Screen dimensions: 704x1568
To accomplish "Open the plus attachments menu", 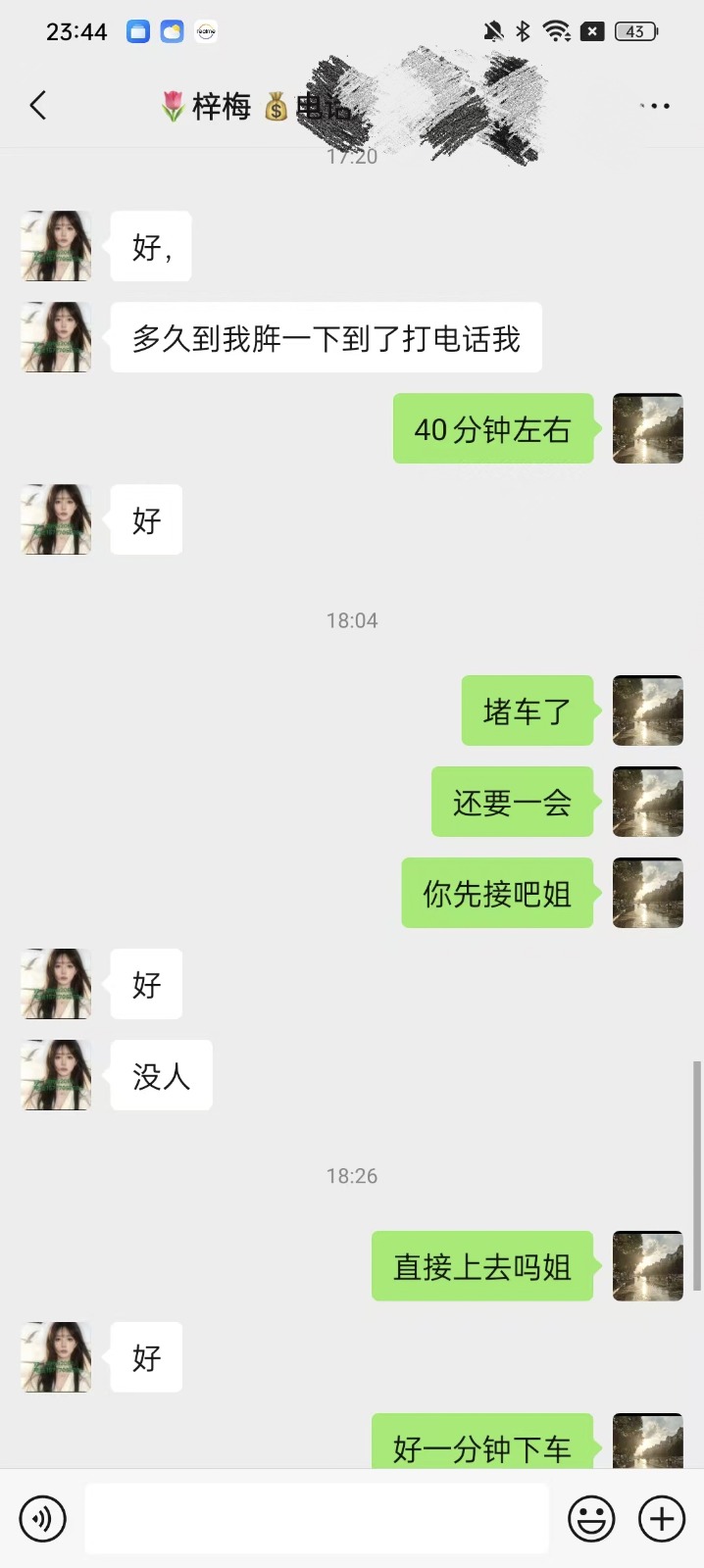I will point(662,1519).
